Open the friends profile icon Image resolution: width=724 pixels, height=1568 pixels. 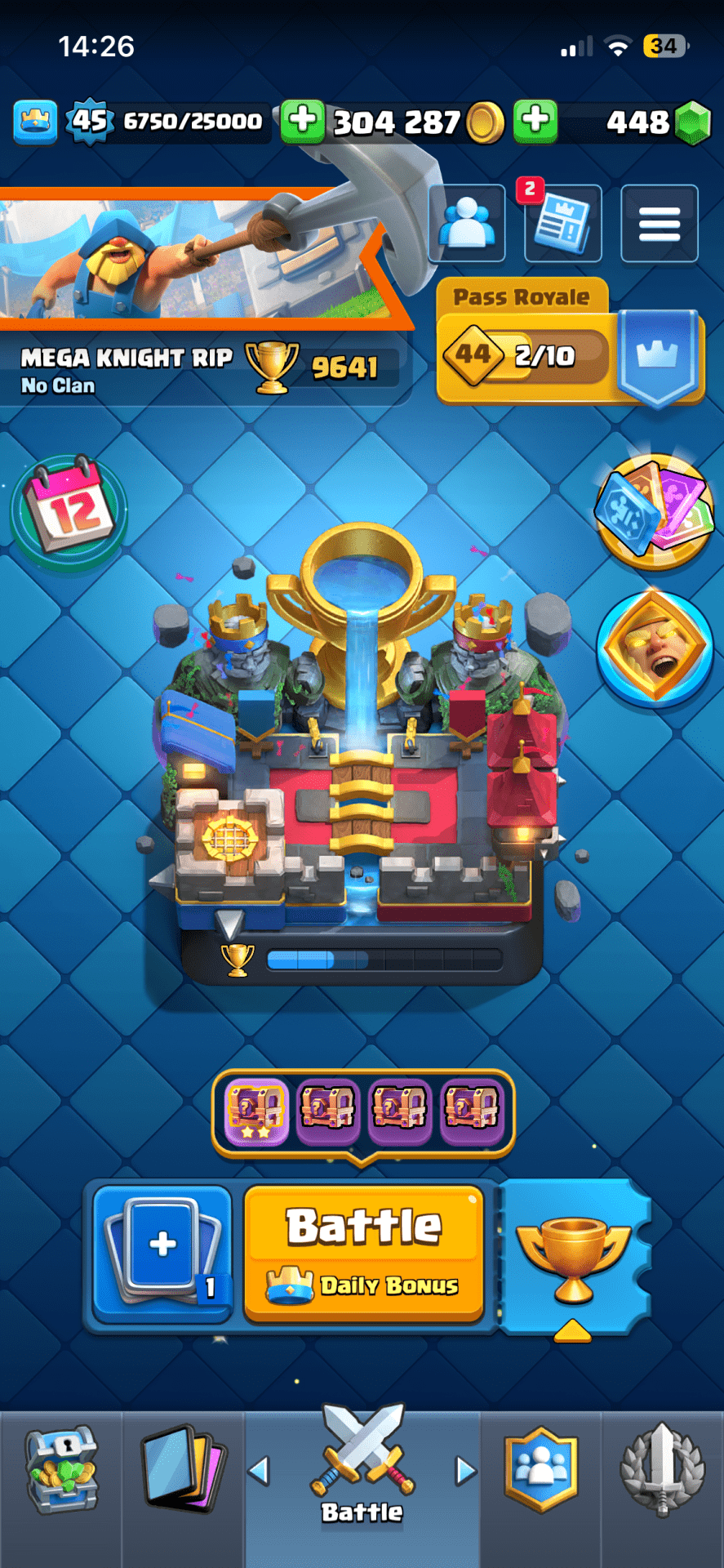[x=466, y=223]
